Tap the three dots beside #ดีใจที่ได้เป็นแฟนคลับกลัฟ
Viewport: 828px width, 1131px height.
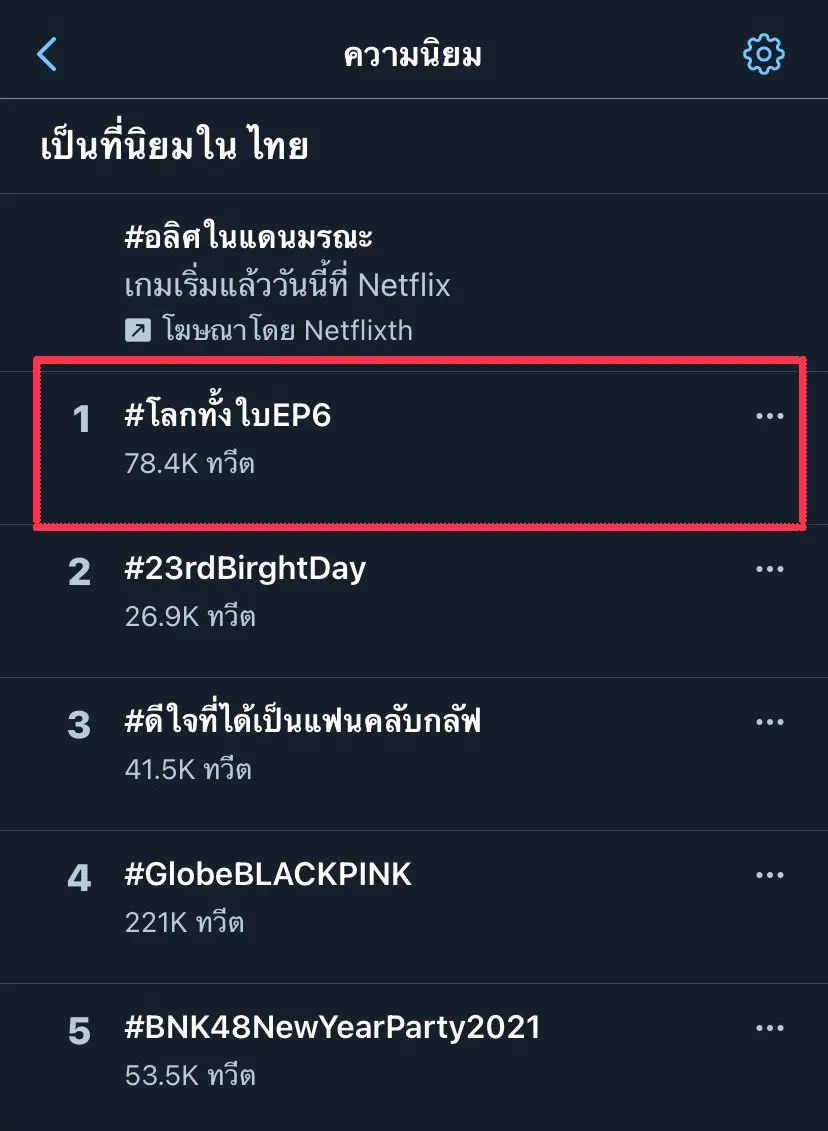click(x=769, y=722)
